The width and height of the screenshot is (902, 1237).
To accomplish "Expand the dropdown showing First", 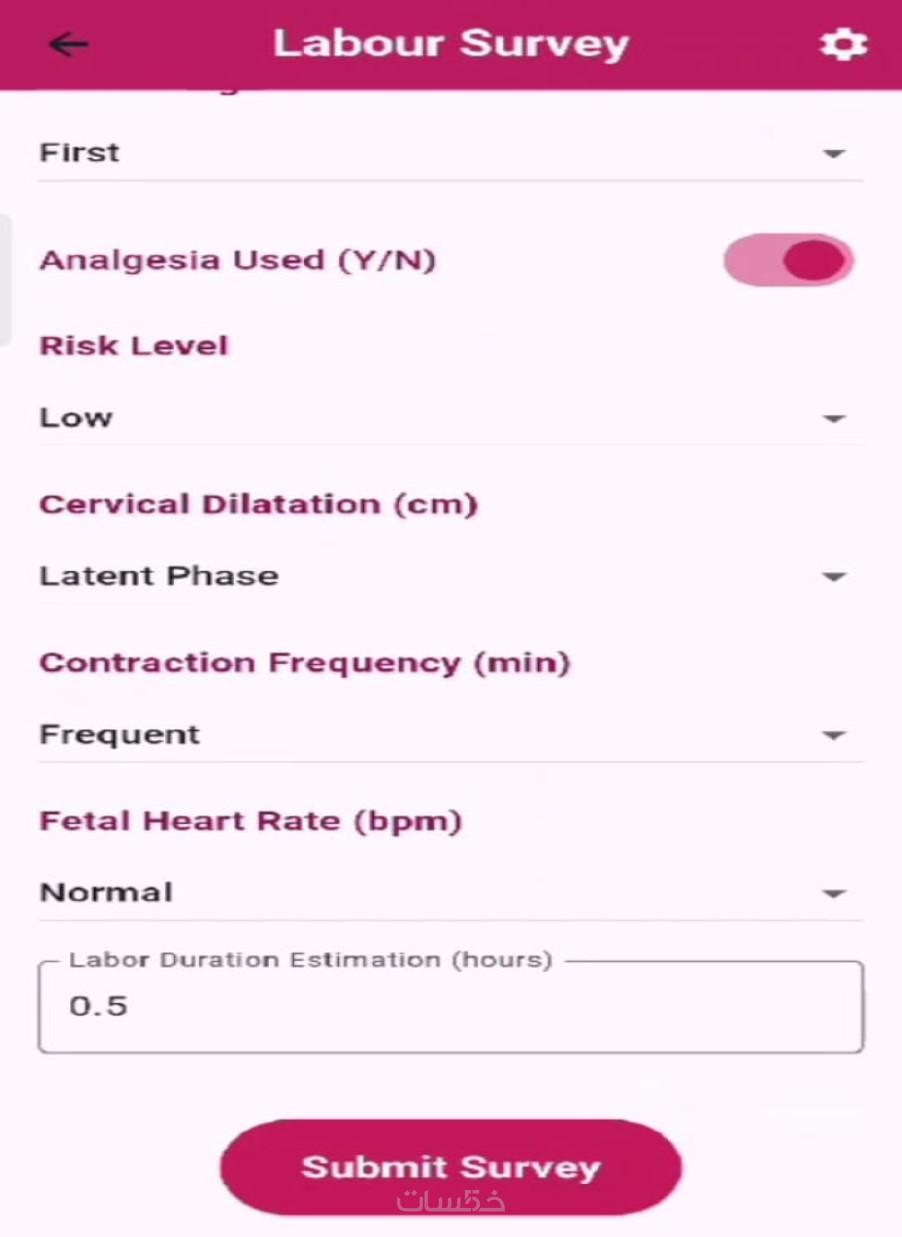I will point(450,153).
